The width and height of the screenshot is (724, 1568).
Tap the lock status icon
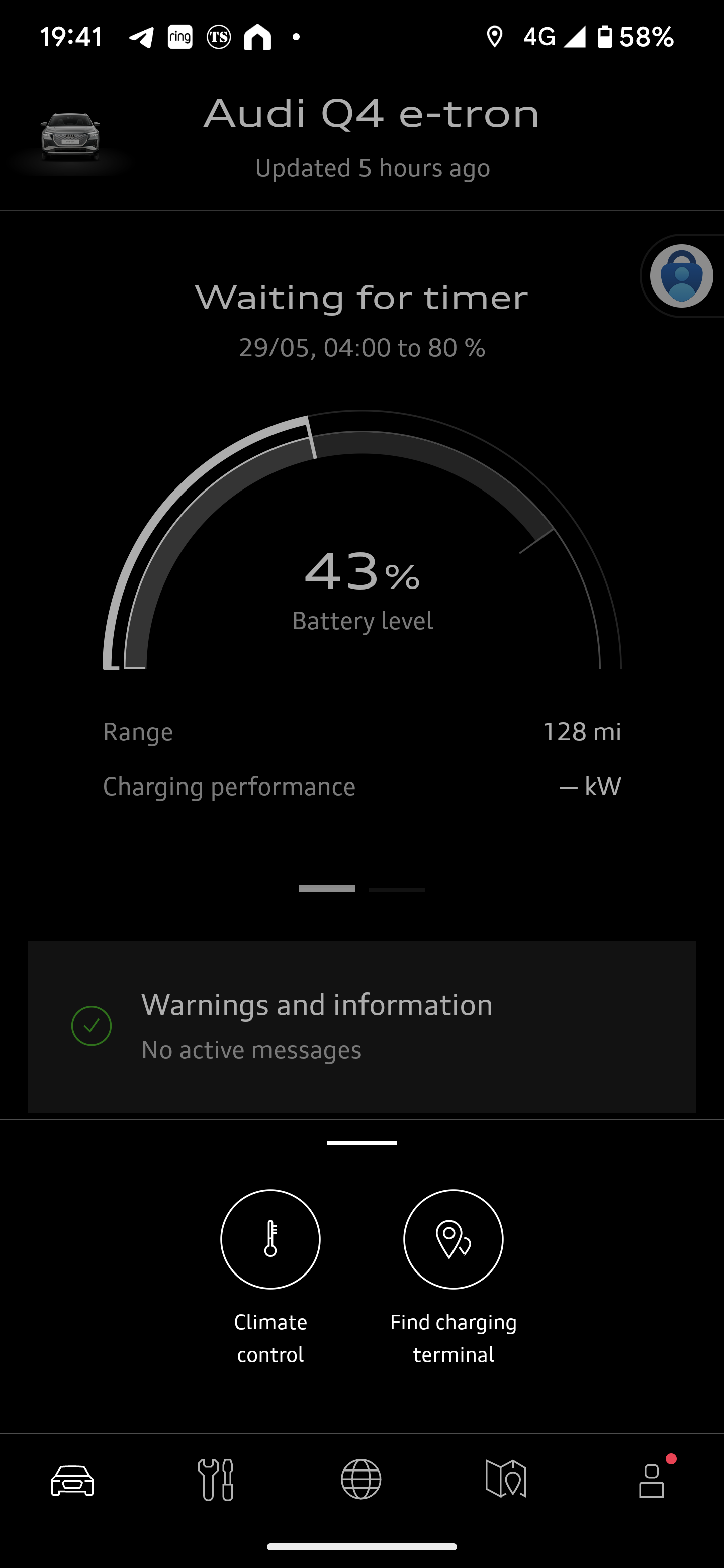pos(681,276)
